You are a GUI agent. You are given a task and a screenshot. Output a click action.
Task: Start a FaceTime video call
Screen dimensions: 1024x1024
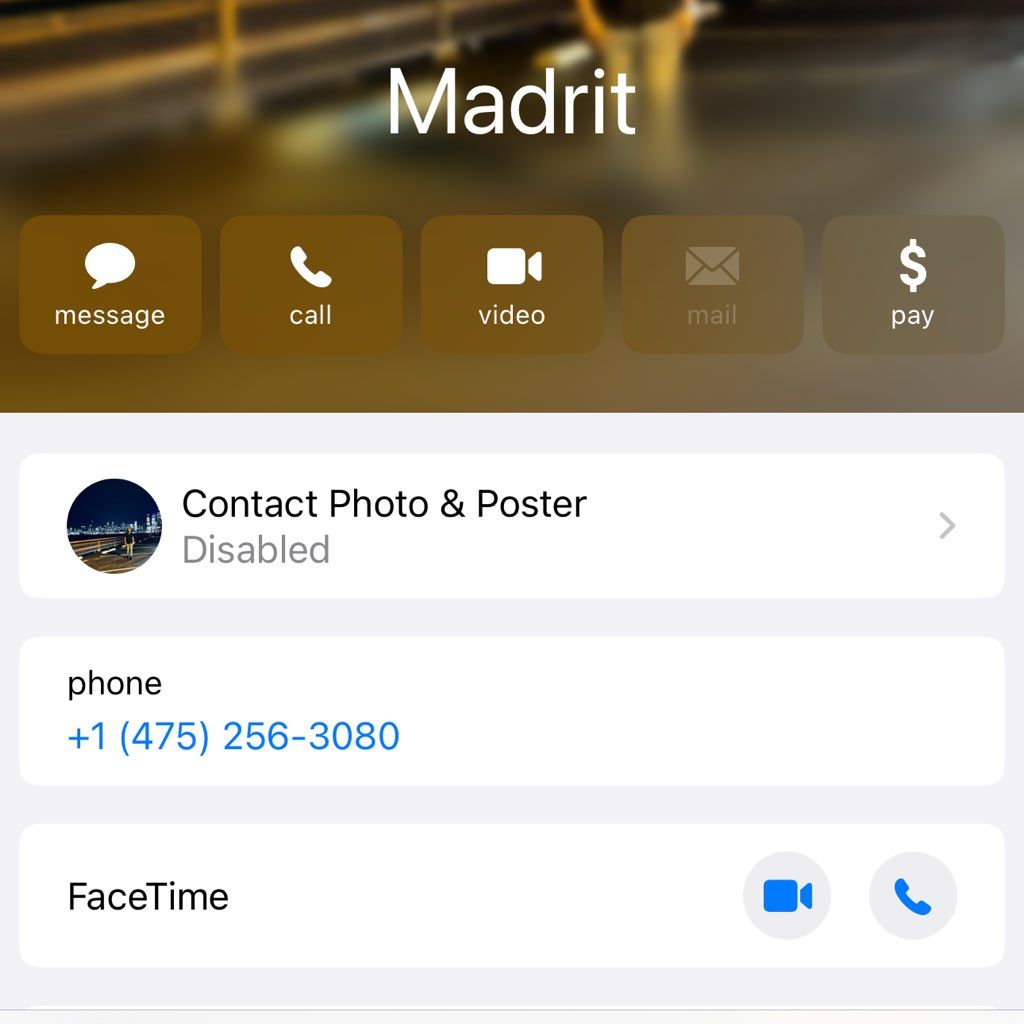point(786,896)
